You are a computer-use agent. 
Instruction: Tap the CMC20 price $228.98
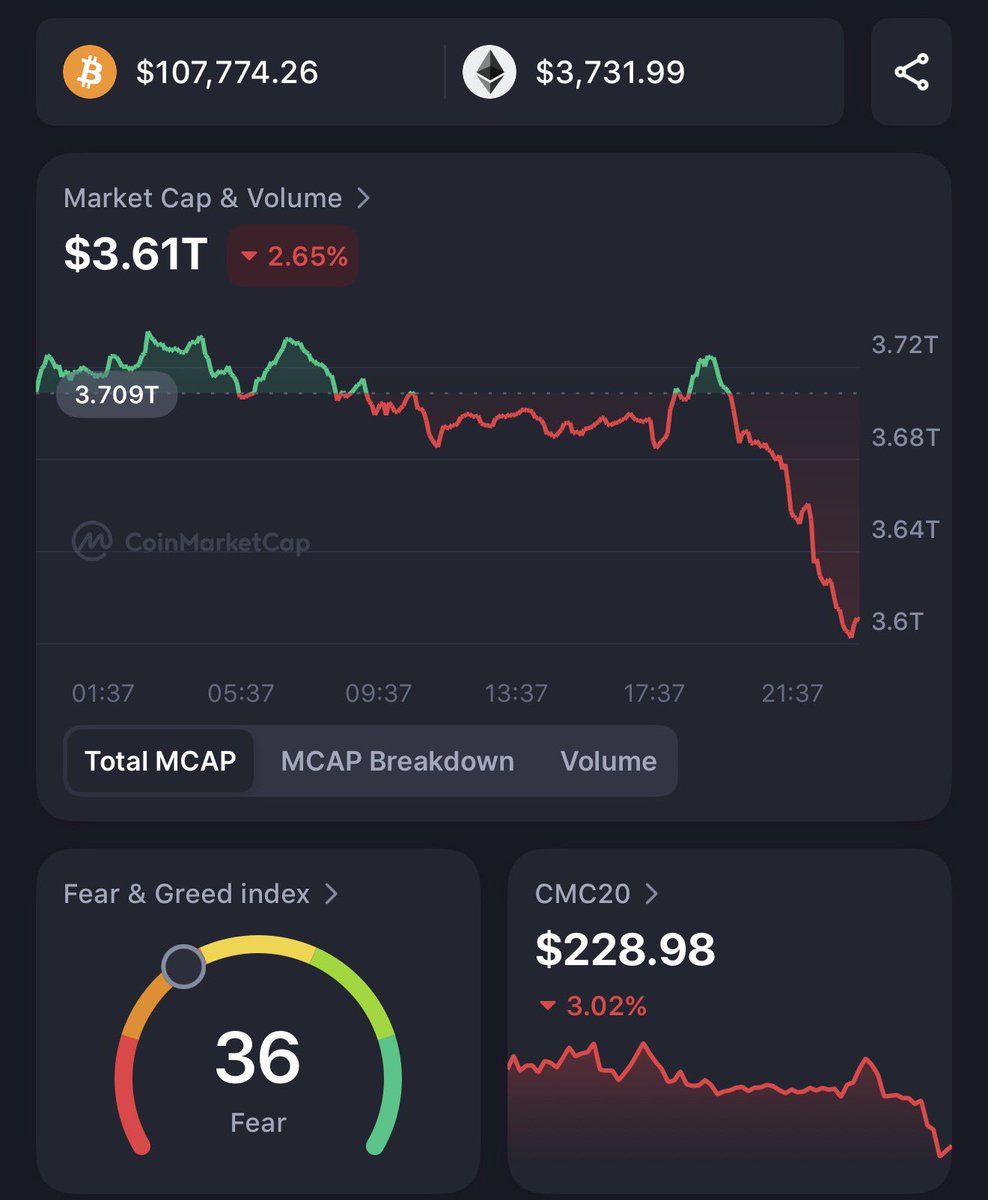(626, 950)
